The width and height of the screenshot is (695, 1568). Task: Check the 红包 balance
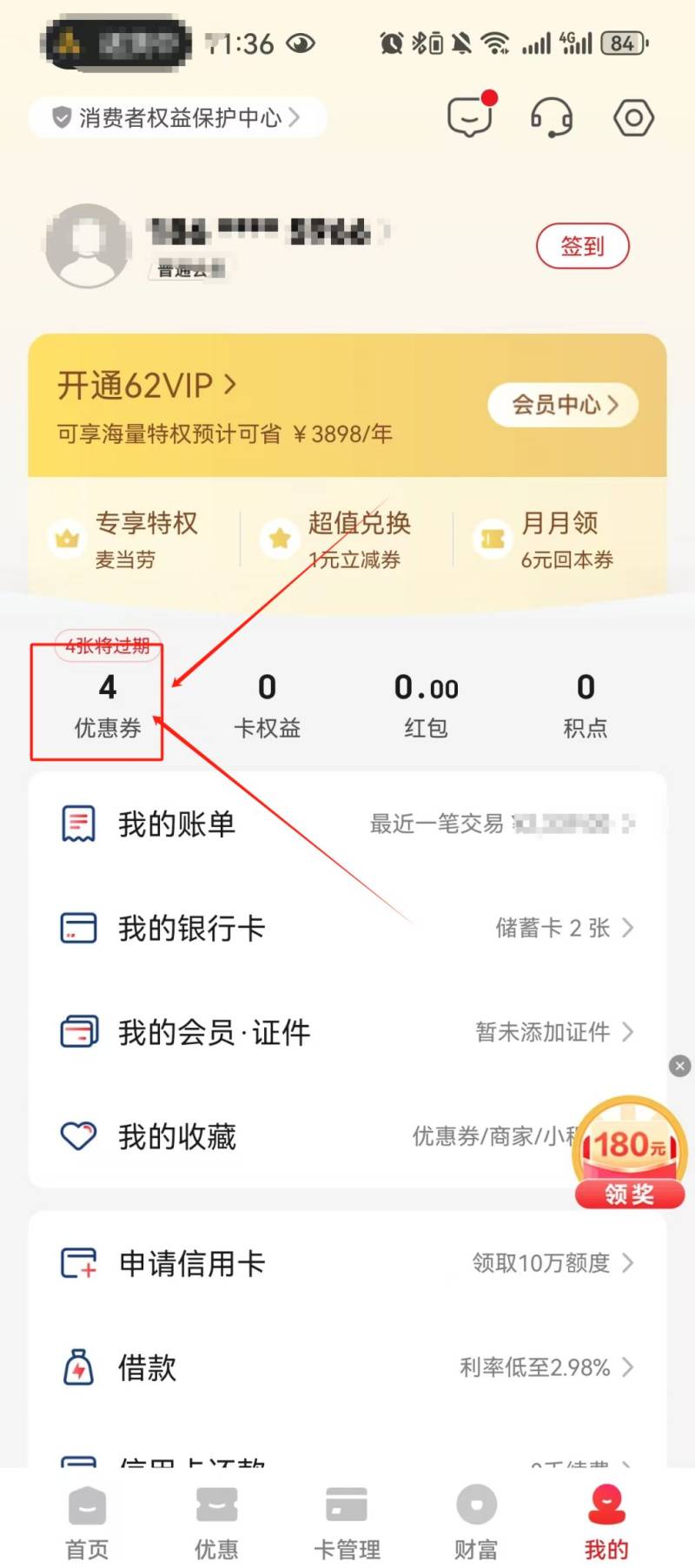point(426,705)
